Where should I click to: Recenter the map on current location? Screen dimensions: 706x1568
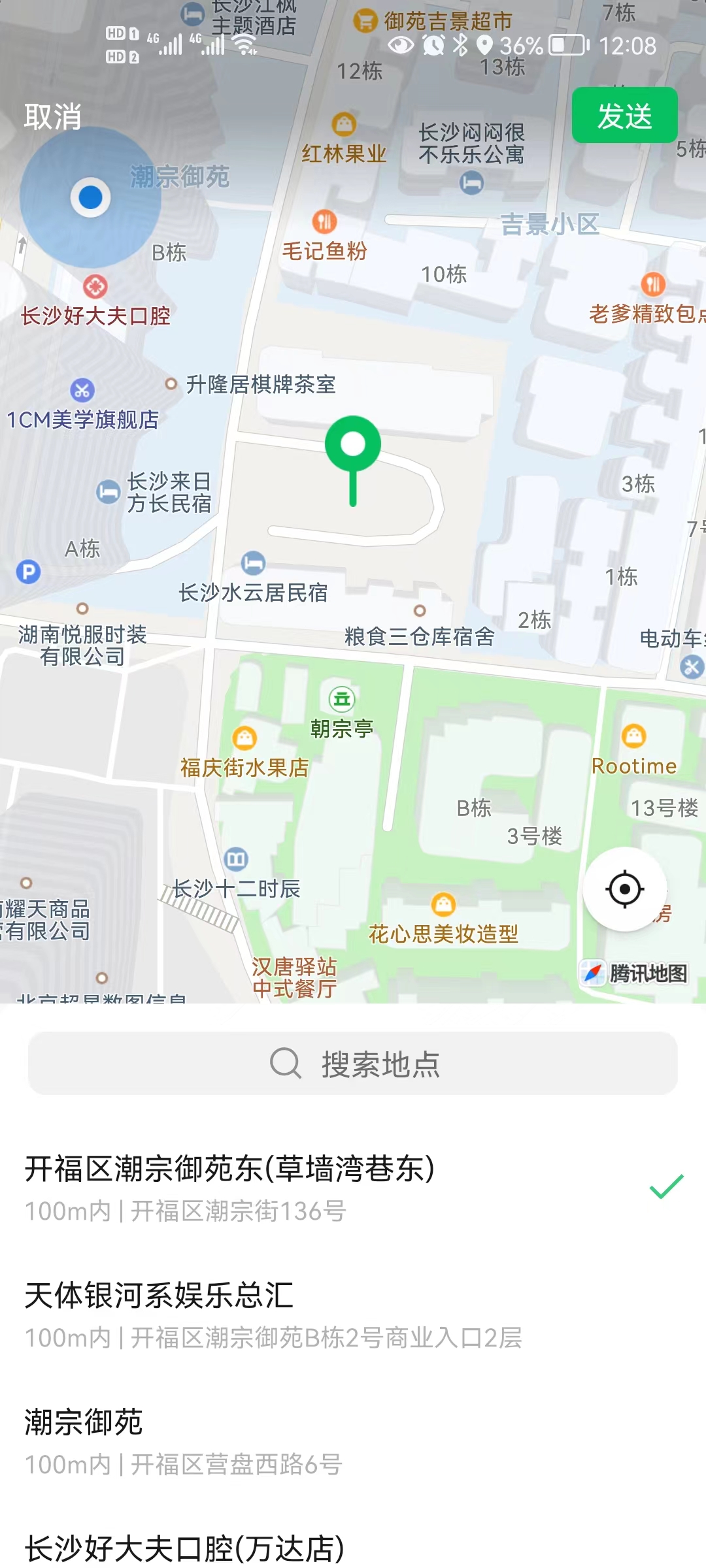pyautogui.click(x=624, y=889)
